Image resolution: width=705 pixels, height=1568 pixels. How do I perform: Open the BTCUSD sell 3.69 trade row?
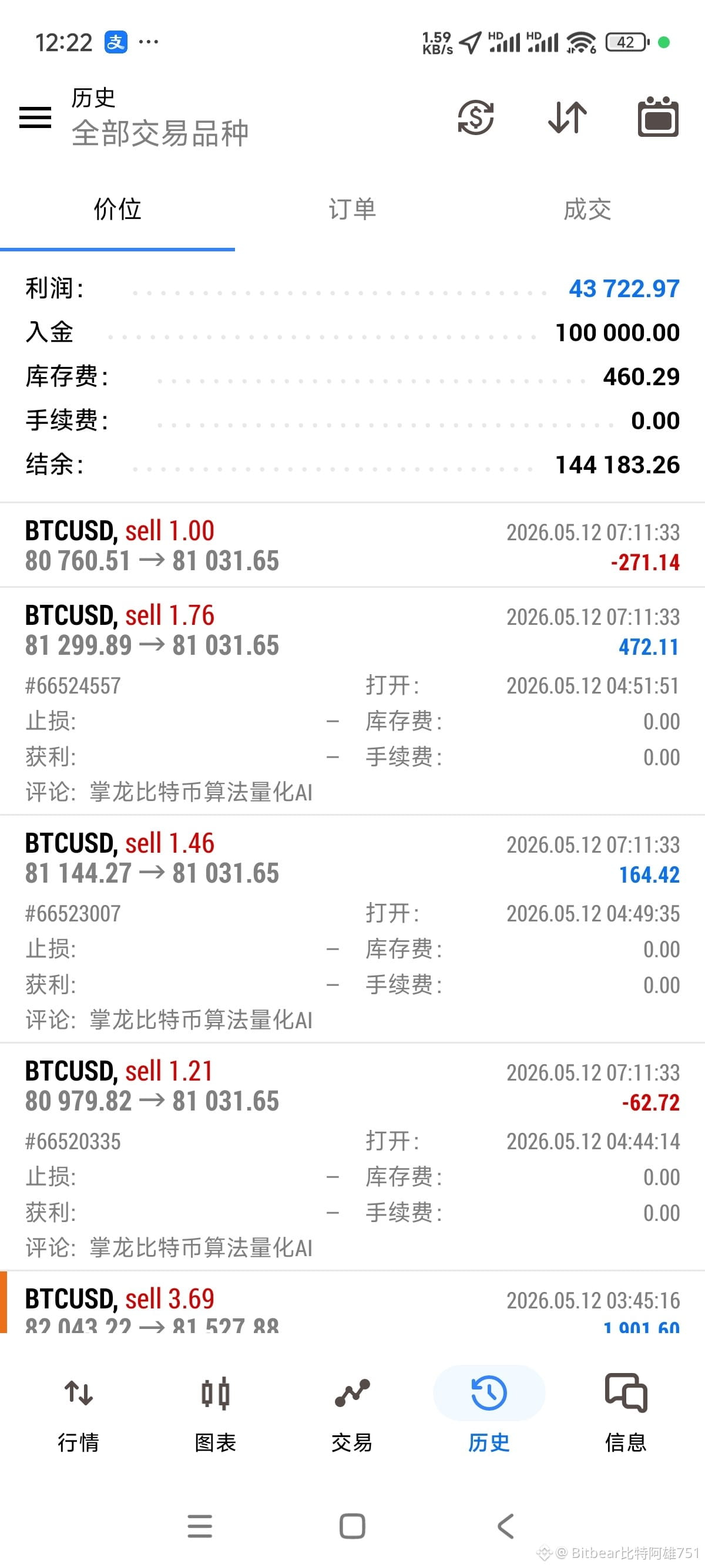[x=352, y=1302]
